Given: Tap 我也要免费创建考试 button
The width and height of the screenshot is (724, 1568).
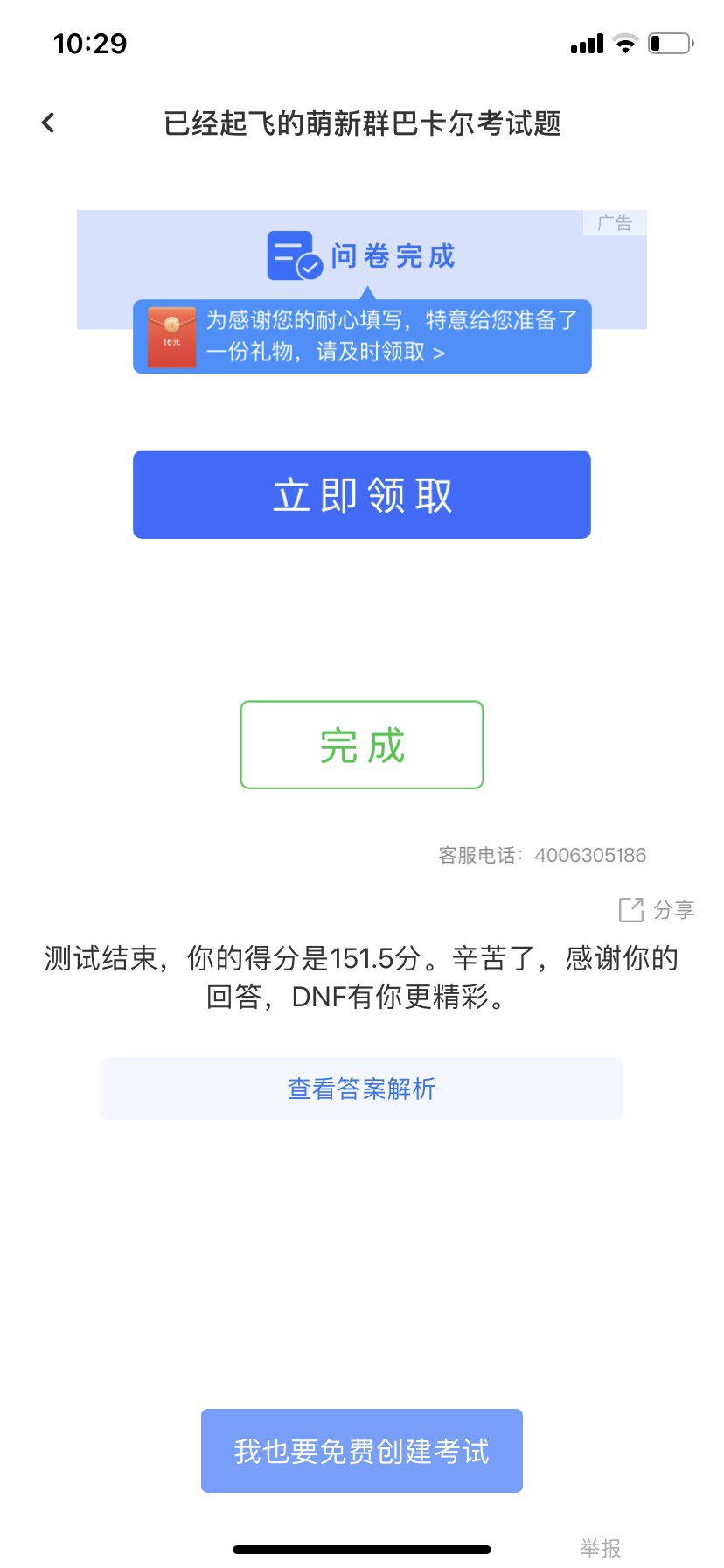Looking at the screenshot, I should click(362, 1451).
